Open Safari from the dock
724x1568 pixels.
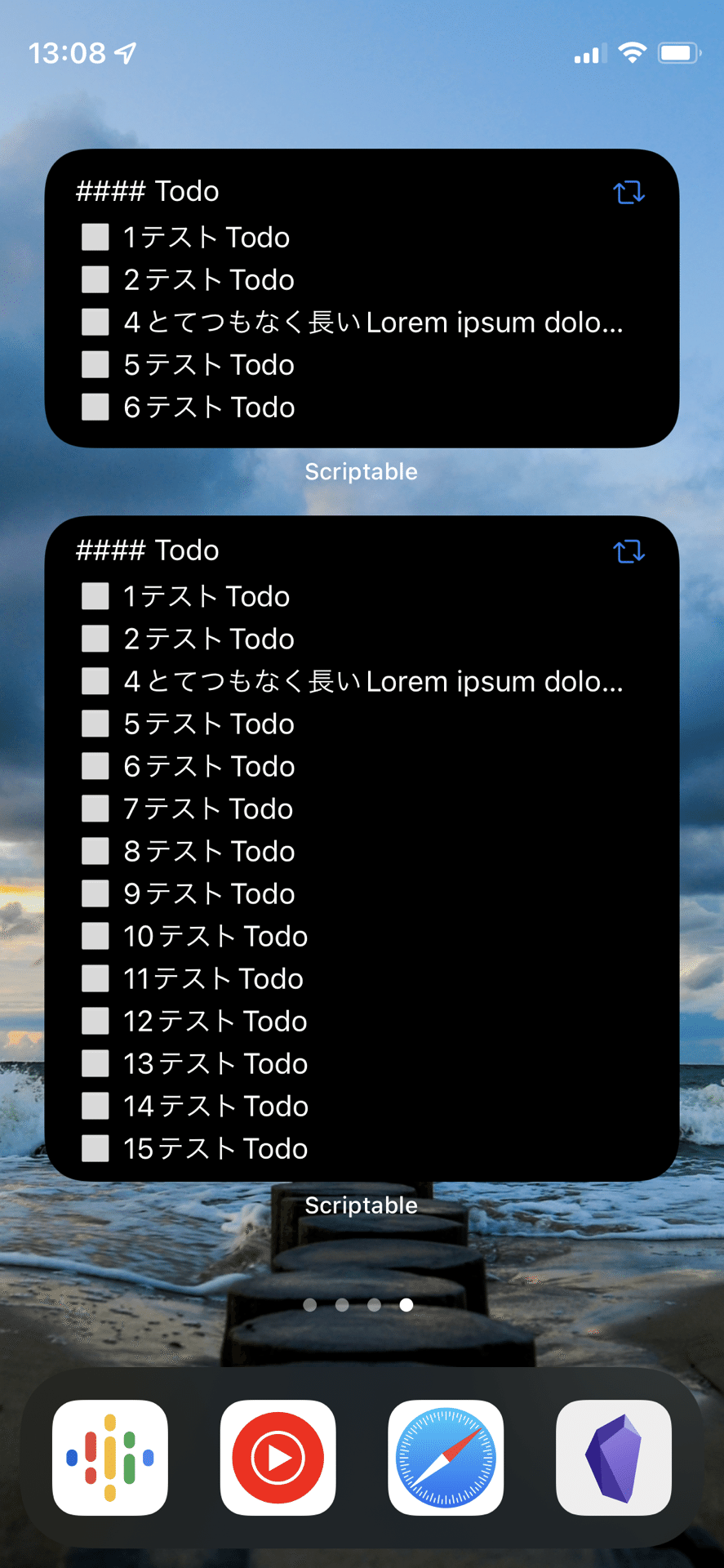pos(446,1458)
